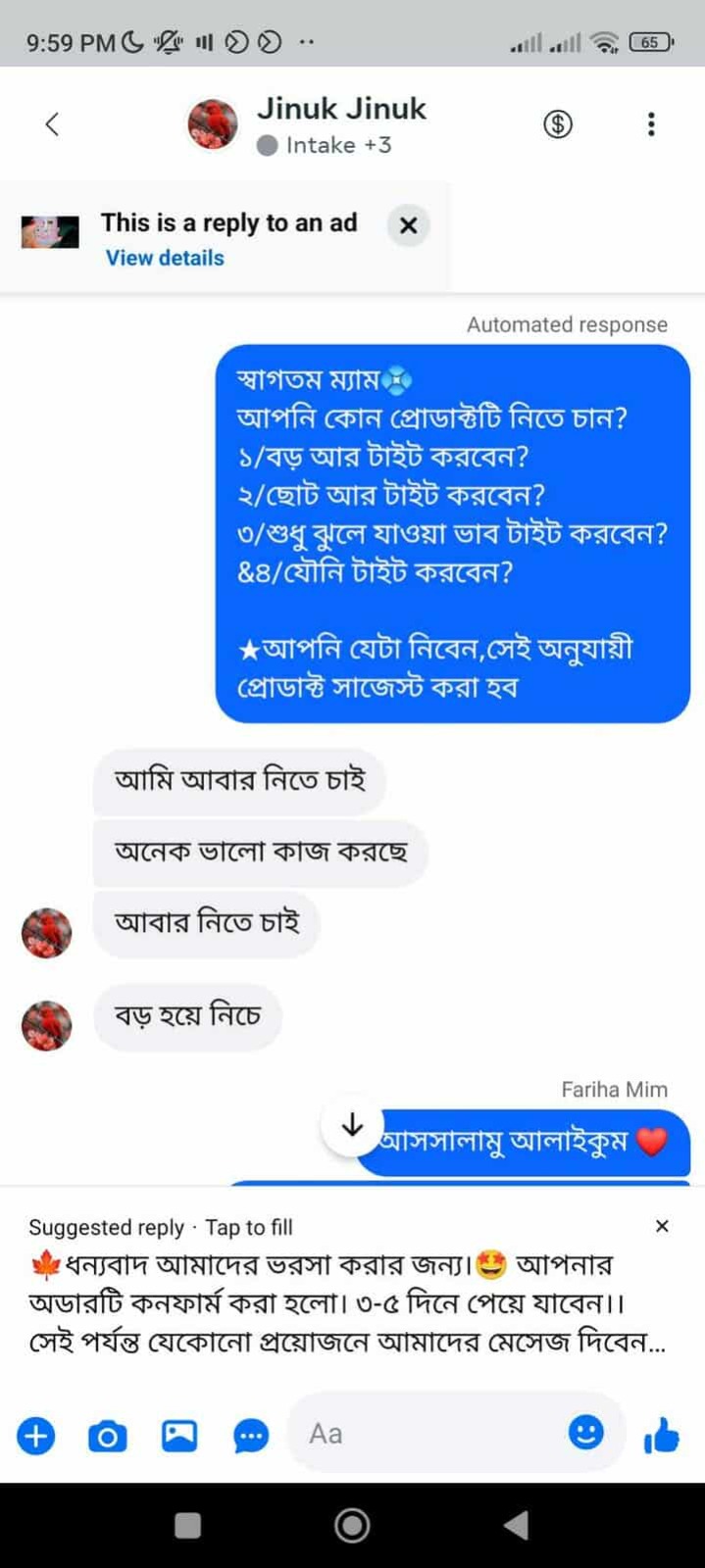
Task: Open the camera to take photo
Action: coord(107,1436)
